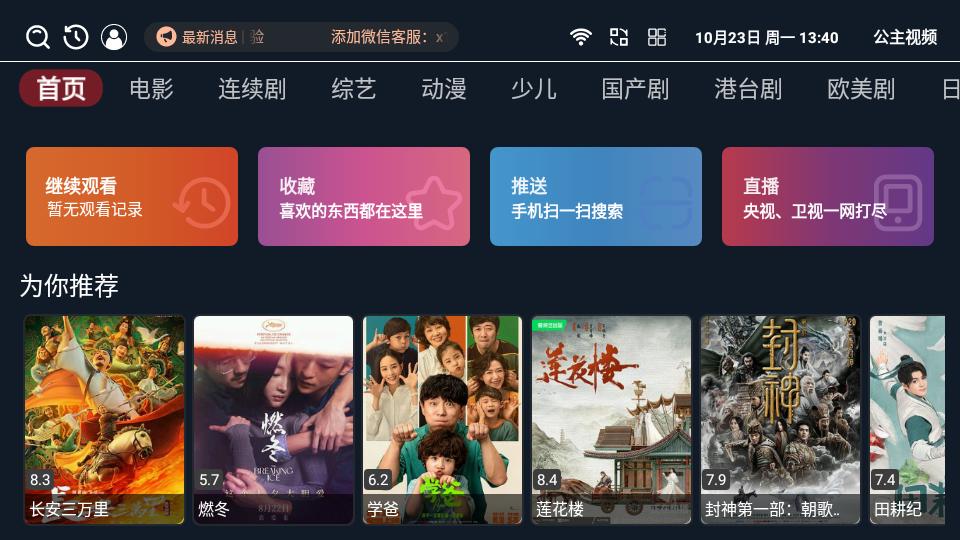Go to the 动漫 tab

coord(443,89)
